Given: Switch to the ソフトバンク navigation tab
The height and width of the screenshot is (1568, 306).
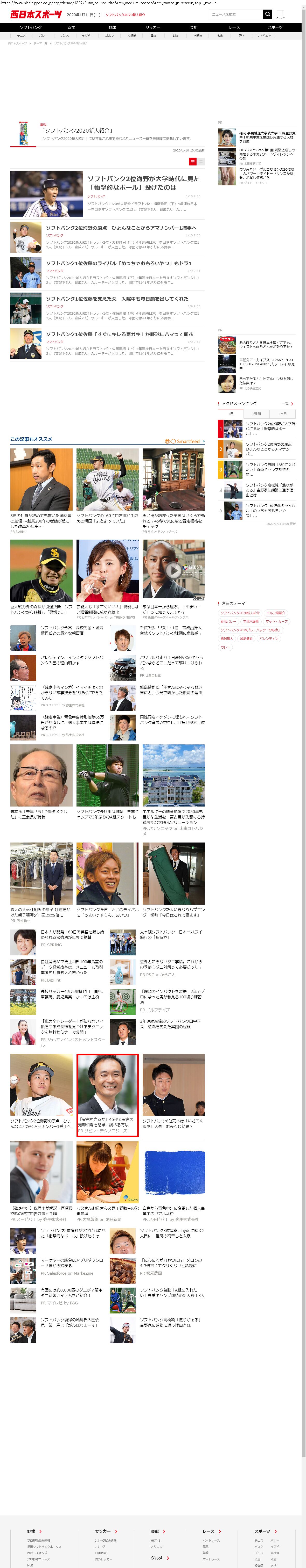Looking at the screenshot, I should (31, 27).
